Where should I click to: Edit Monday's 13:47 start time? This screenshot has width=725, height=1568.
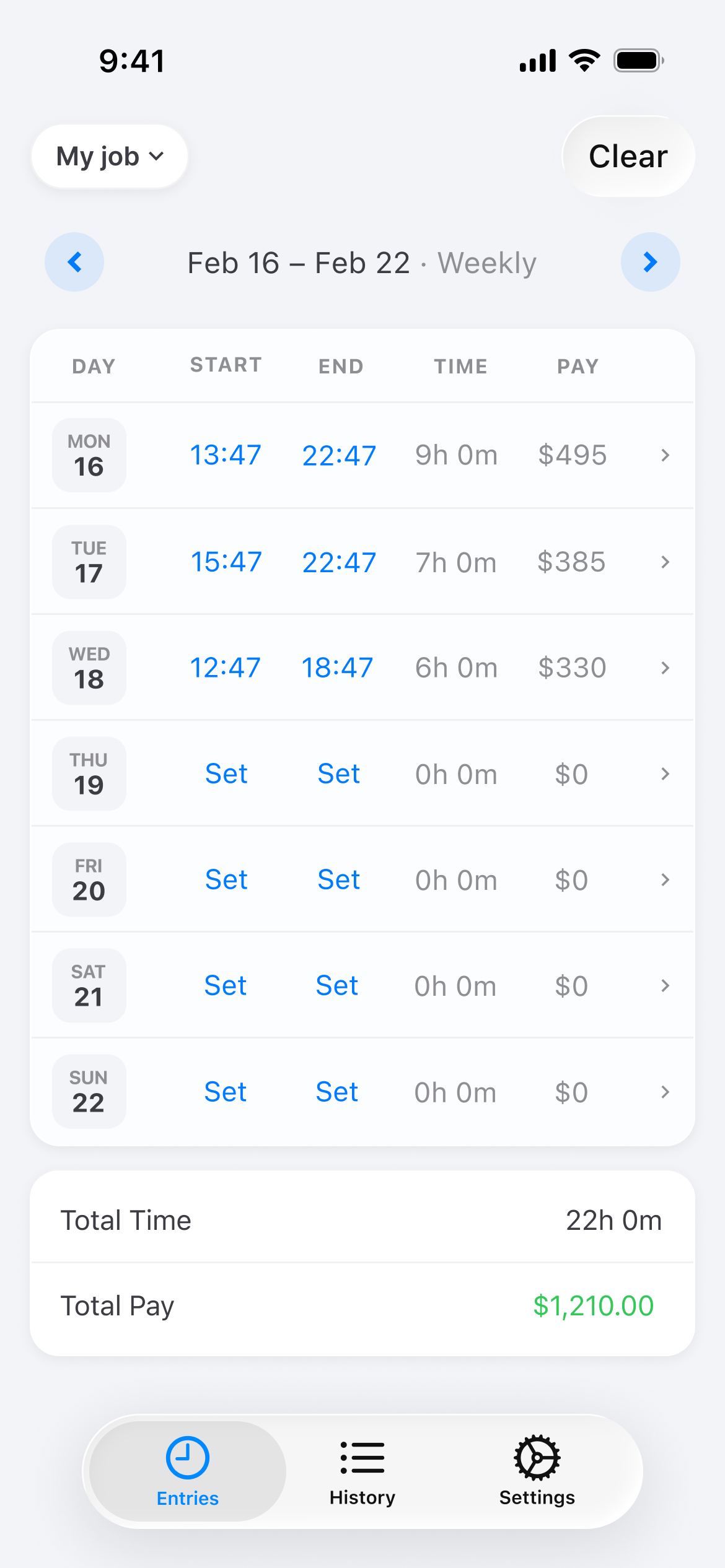(x=226, y=455)
